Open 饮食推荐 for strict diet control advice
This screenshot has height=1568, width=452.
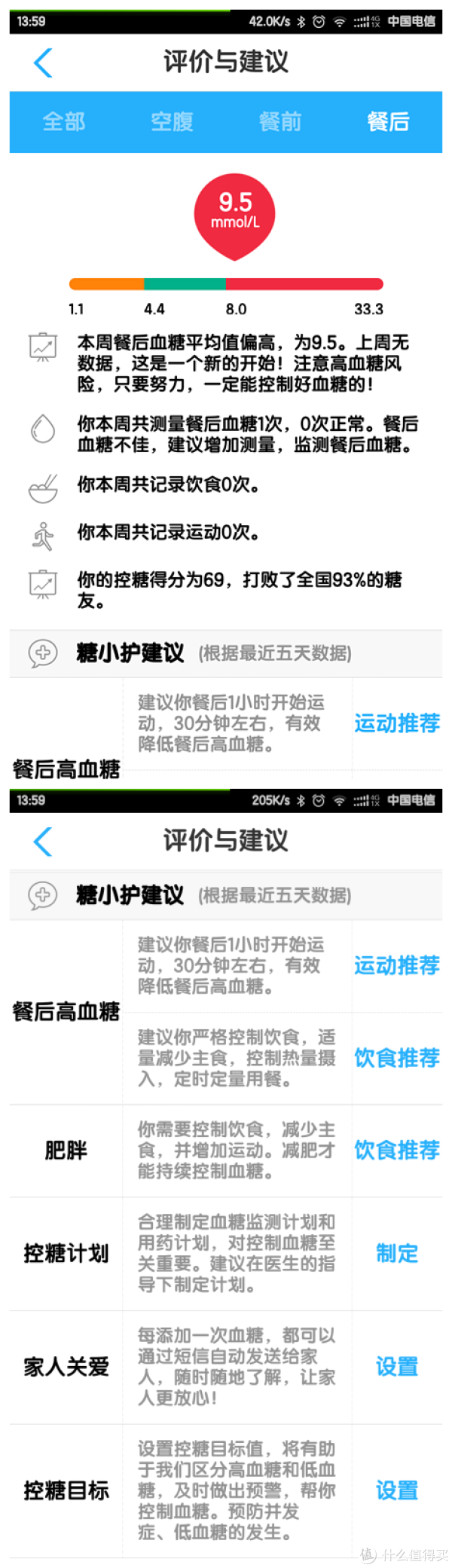pos(397,1057)
